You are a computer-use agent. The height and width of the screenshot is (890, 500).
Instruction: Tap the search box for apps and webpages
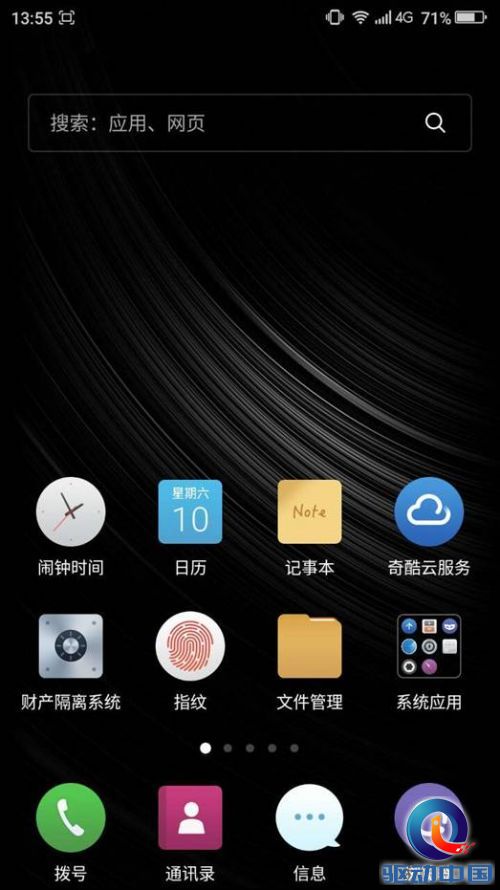click(x=250, y=123)
